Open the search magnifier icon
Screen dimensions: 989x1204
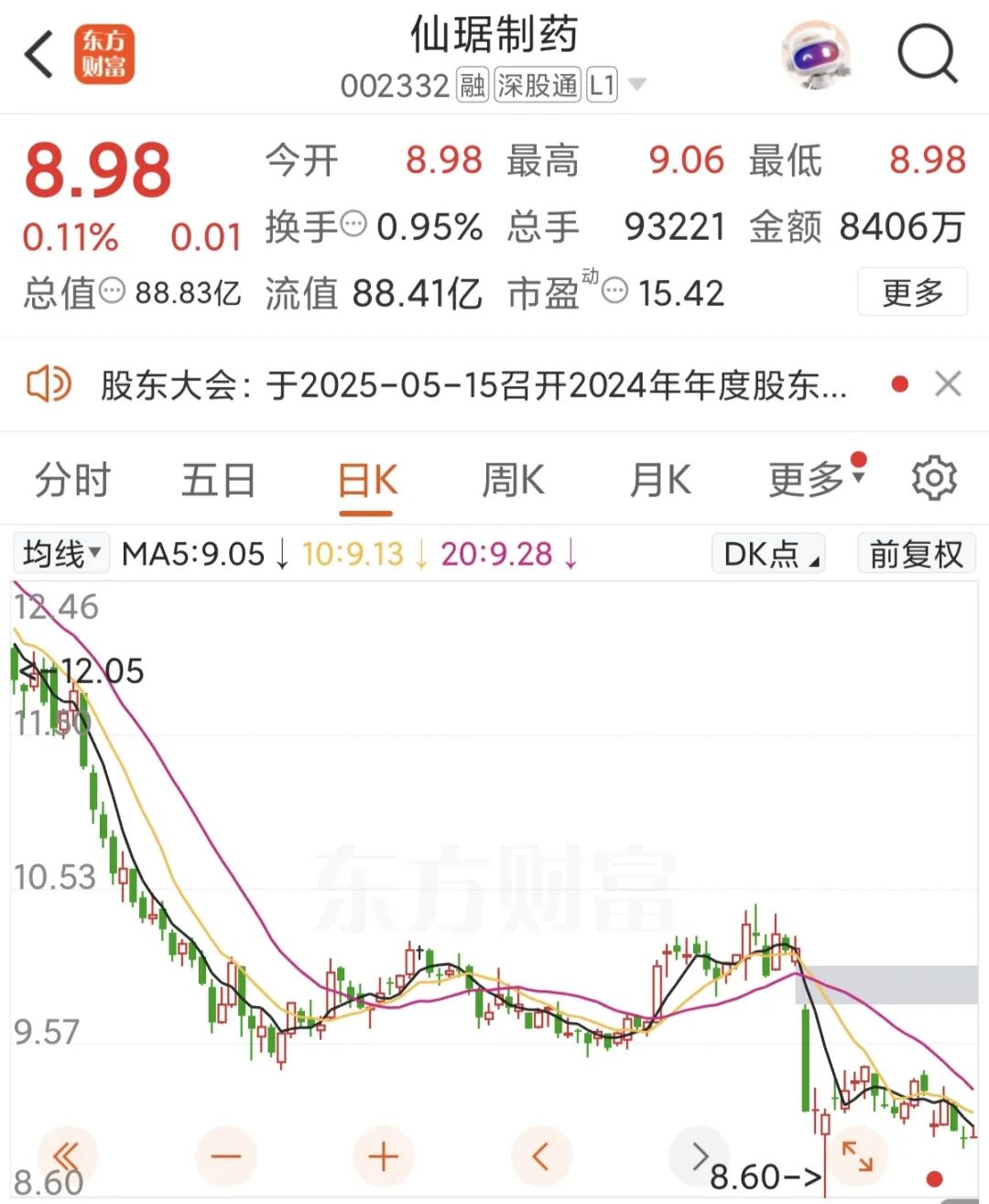pos(926,55)
